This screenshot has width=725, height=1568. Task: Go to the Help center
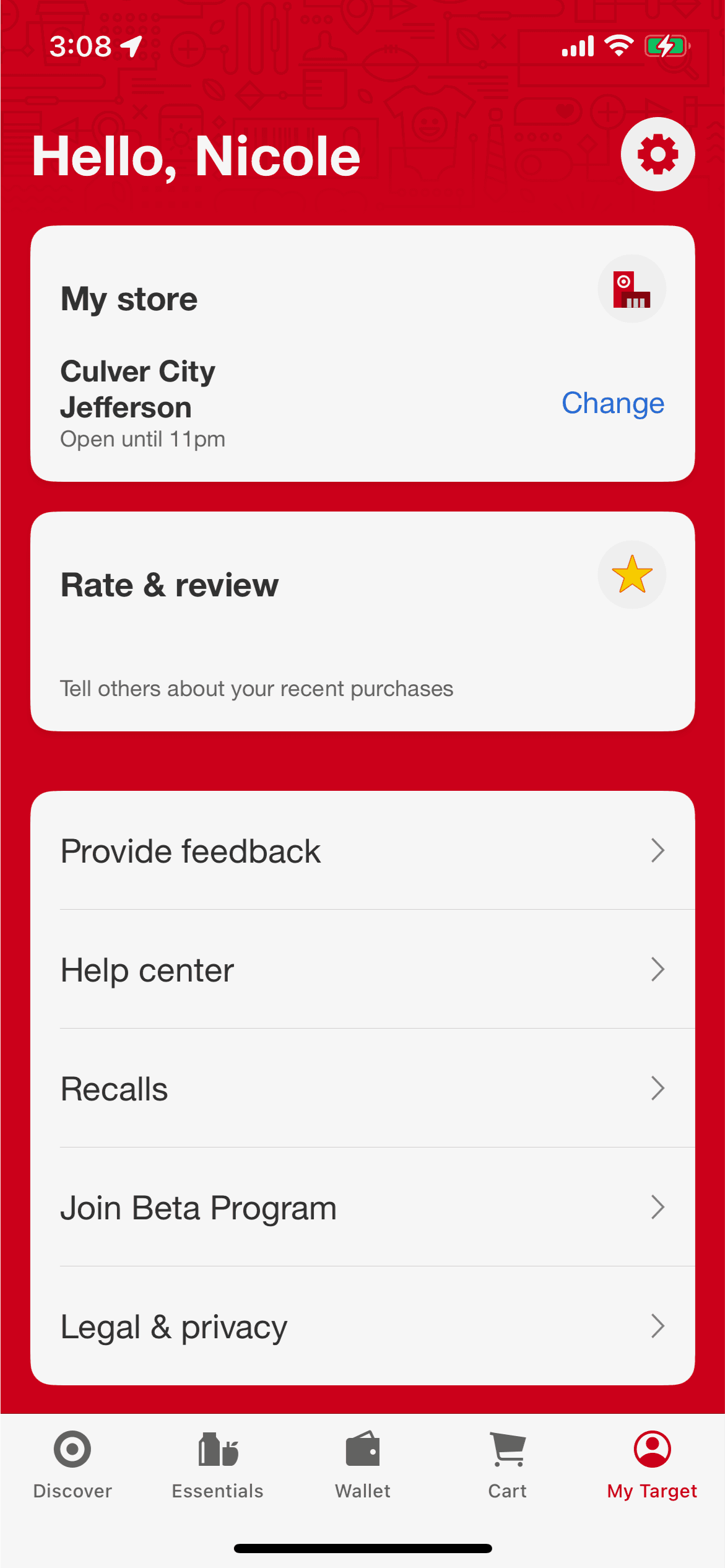[x=362, y=970]
